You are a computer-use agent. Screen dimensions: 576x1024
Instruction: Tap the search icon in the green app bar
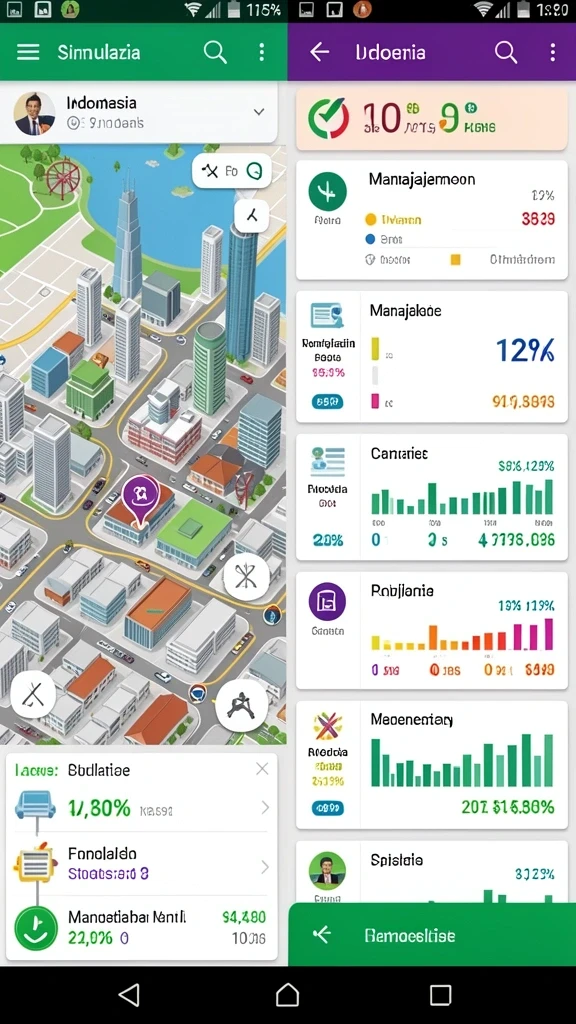[215, 52]
